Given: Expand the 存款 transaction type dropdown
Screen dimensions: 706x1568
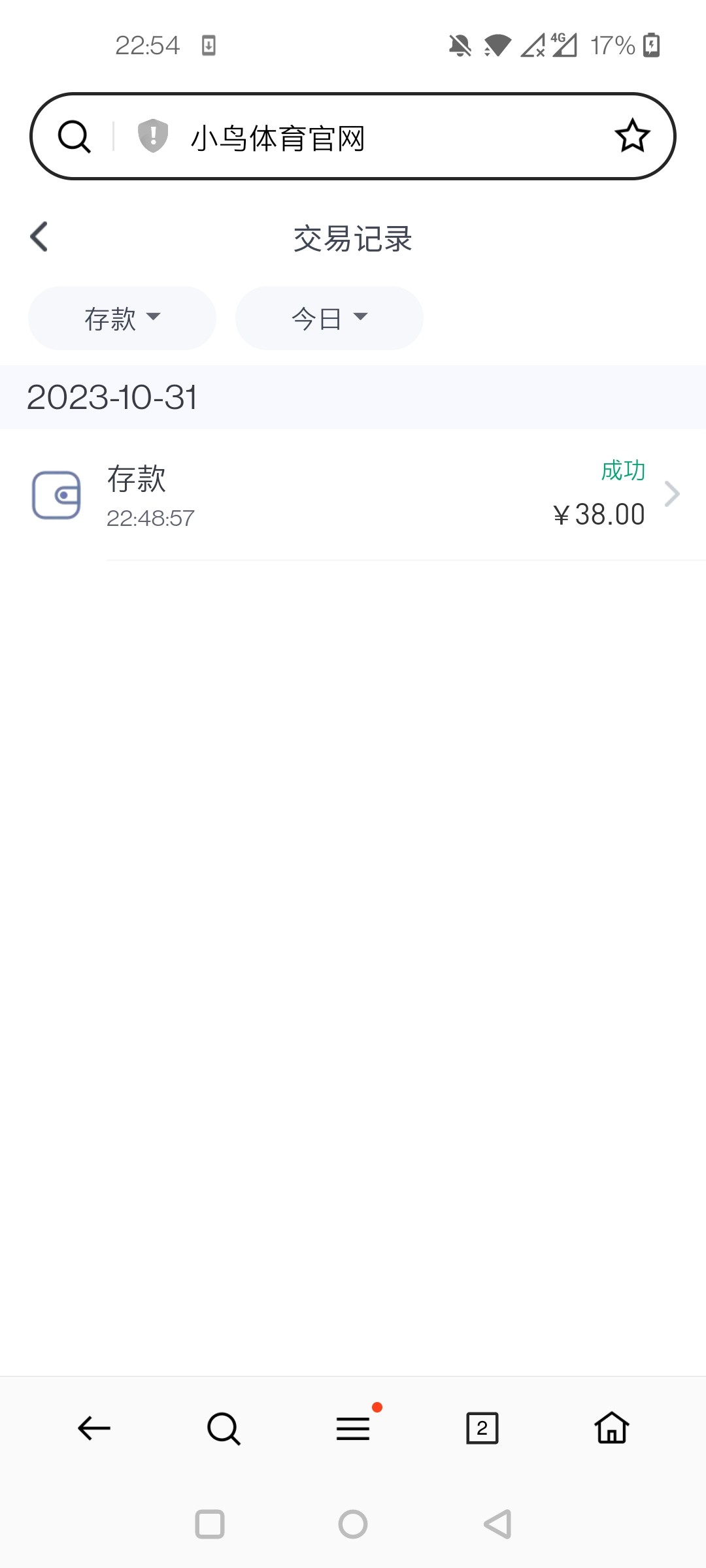Looking at the screenshot, I should (122, 318).
